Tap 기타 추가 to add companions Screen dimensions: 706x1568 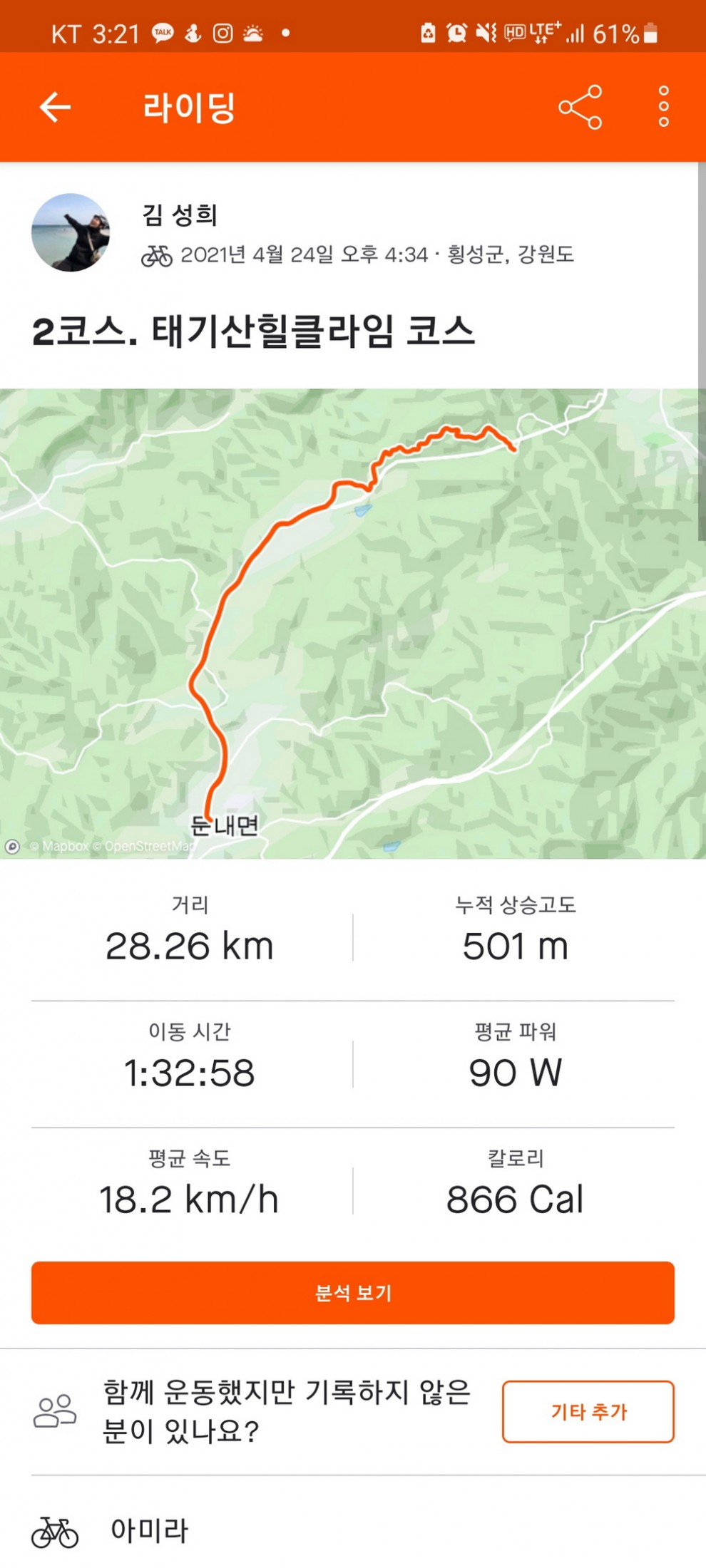(588, 1411)
